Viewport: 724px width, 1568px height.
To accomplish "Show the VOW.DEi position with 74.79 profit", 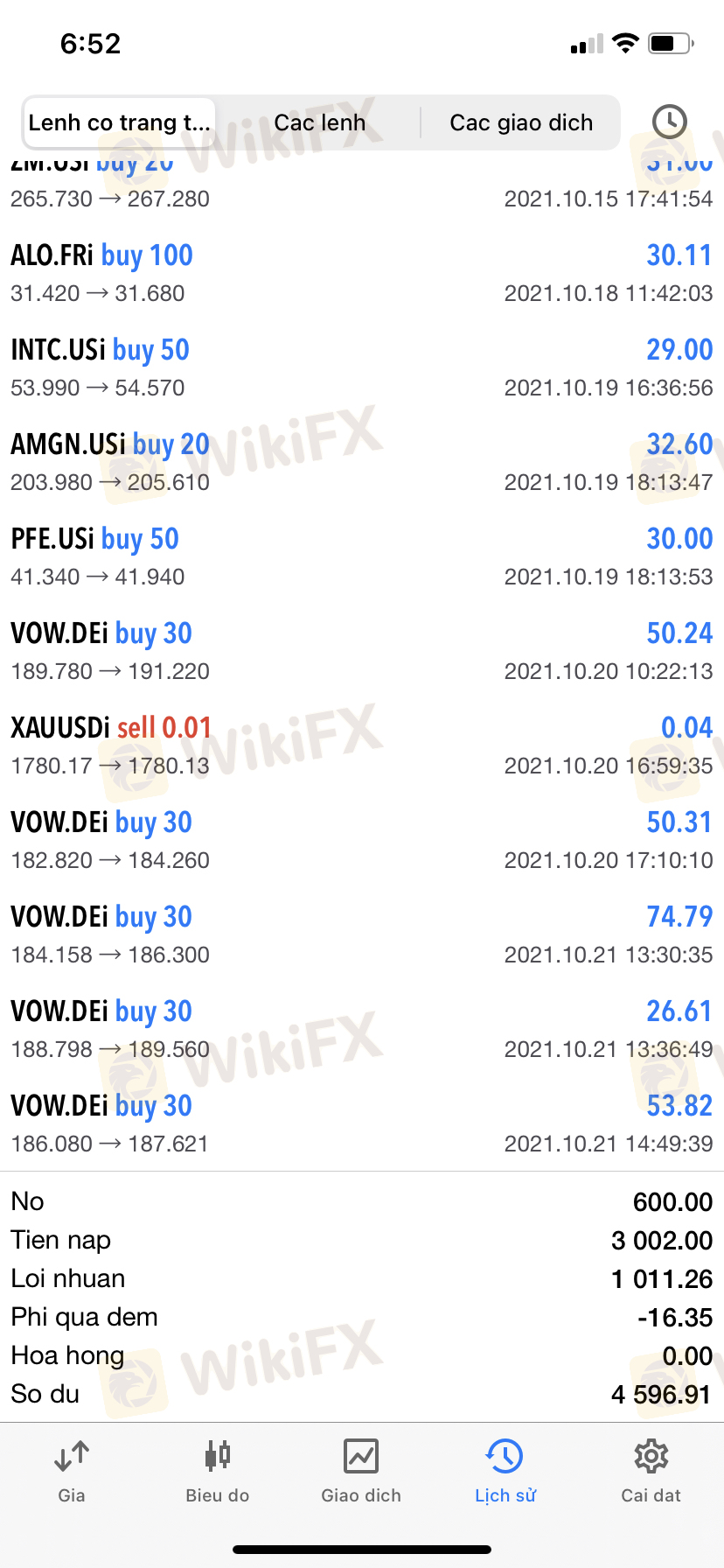I will [362, 934].
